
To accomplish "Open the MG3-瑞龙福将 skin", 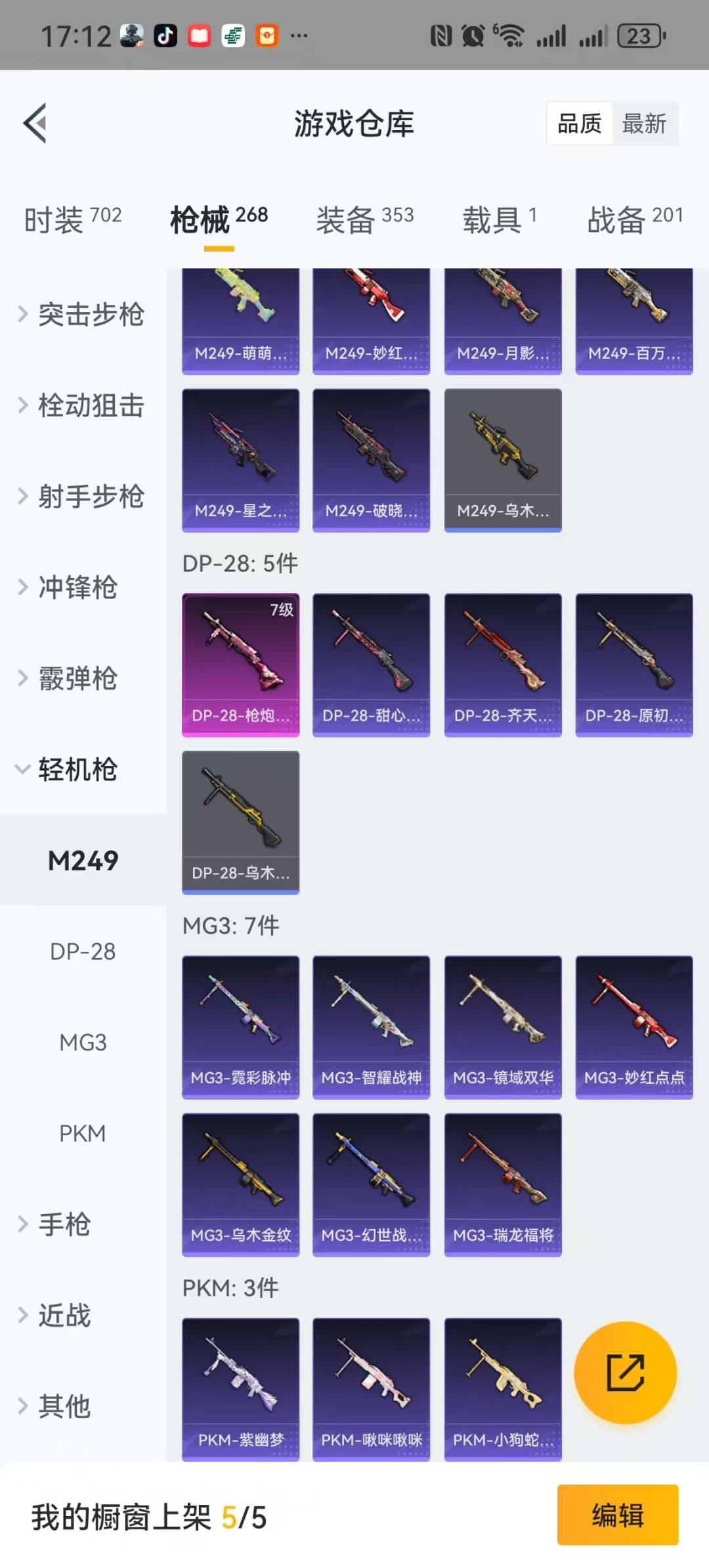I will (x=502, y=1184).
